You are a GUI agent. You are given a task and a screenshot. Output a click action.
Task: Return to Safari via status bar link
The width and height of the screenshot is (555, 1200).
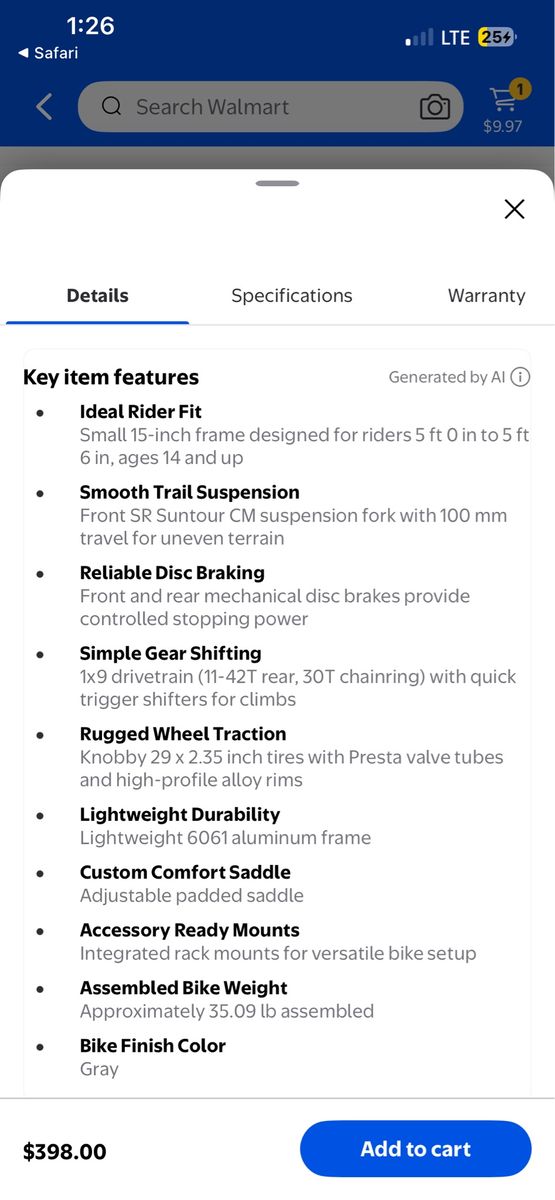click(48, 53)
